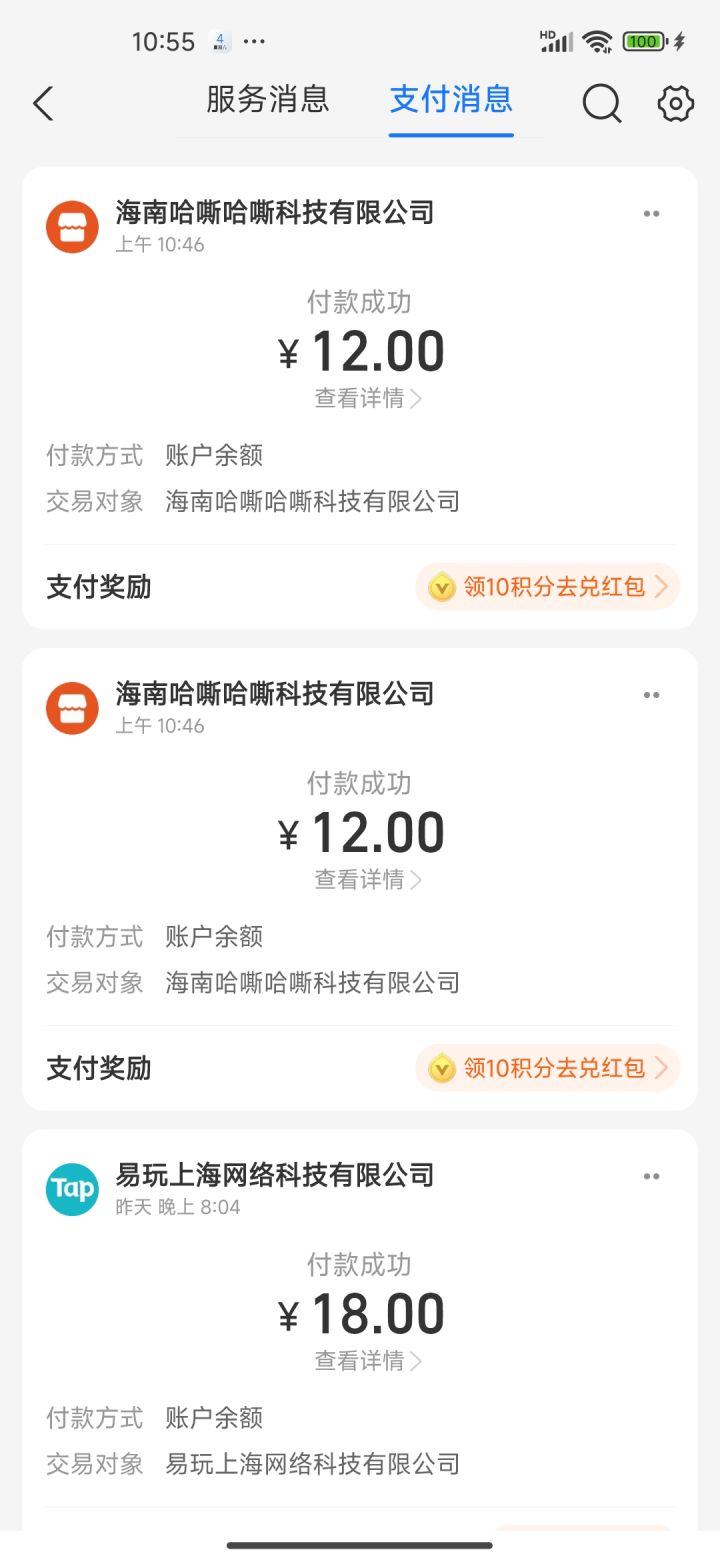Tap the ¥18.00 amount in the 易玩 message
720x1560 pixels.
pos(362,1312)
